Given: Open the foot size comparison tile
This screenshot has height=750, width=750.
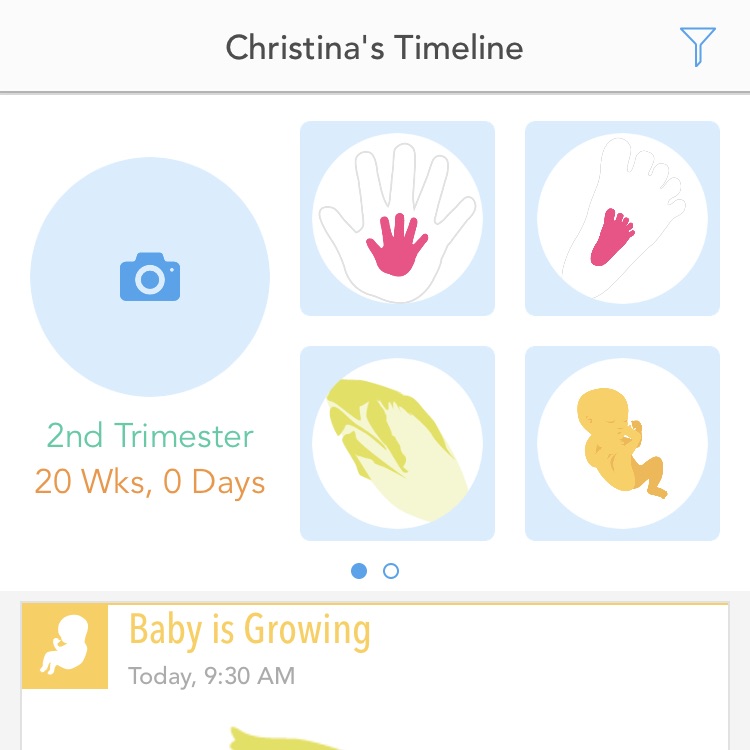Looking at the screenshot, I should 622,219.
